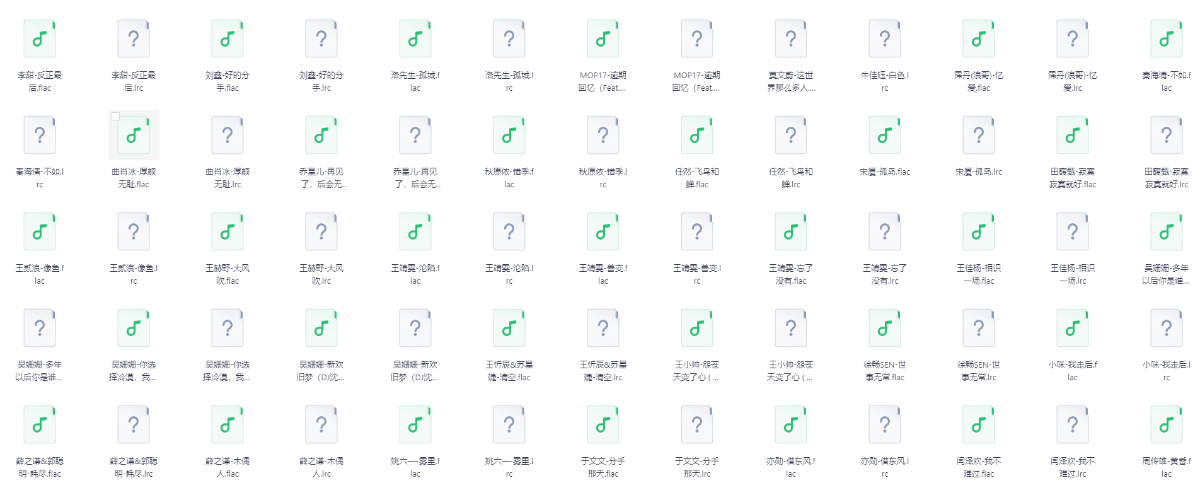Open the file 刘鑫-好的分手.flac
Viewport: 1200px width, 495px height.
(x=227, y=38)
